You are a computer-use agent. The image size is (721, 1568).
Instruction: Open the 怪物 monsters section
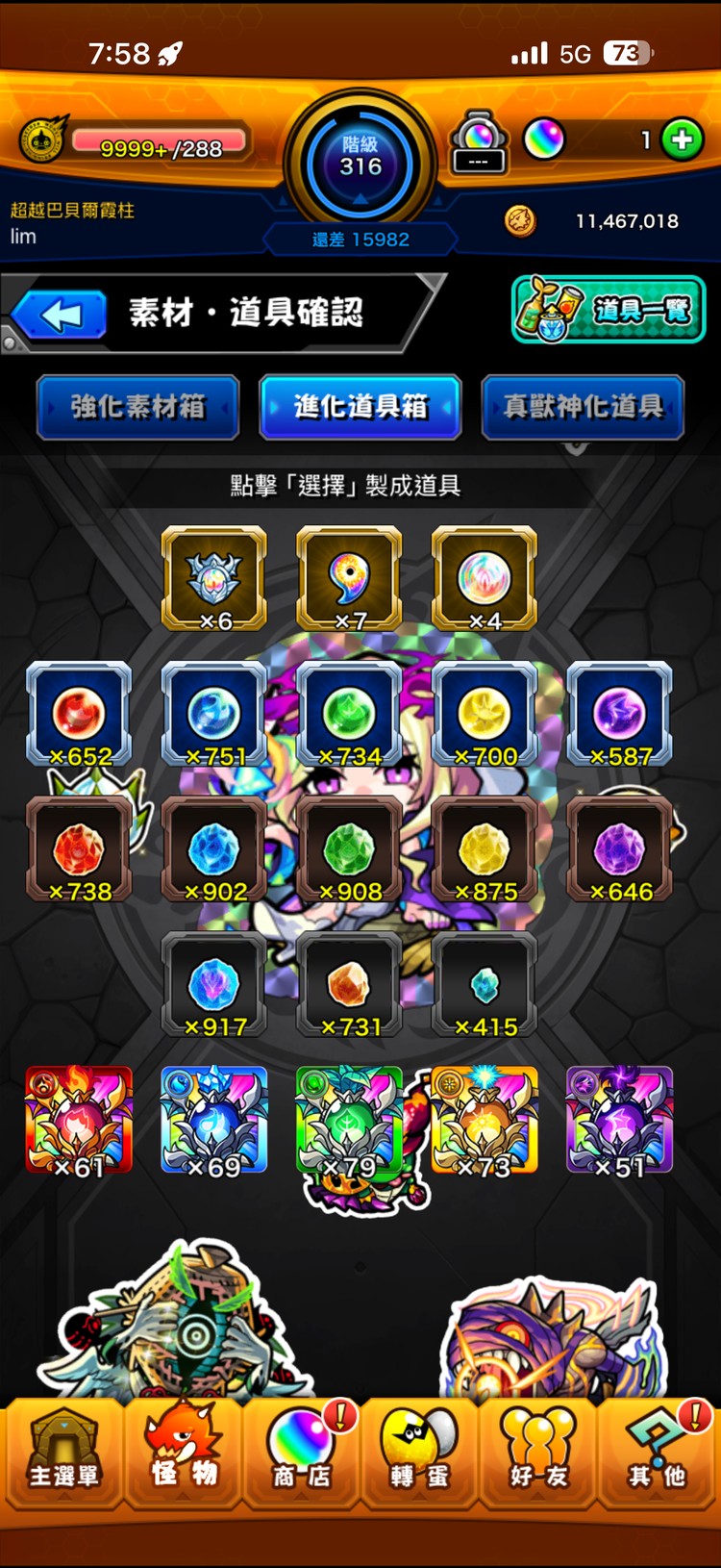[x=183, y=1453]
